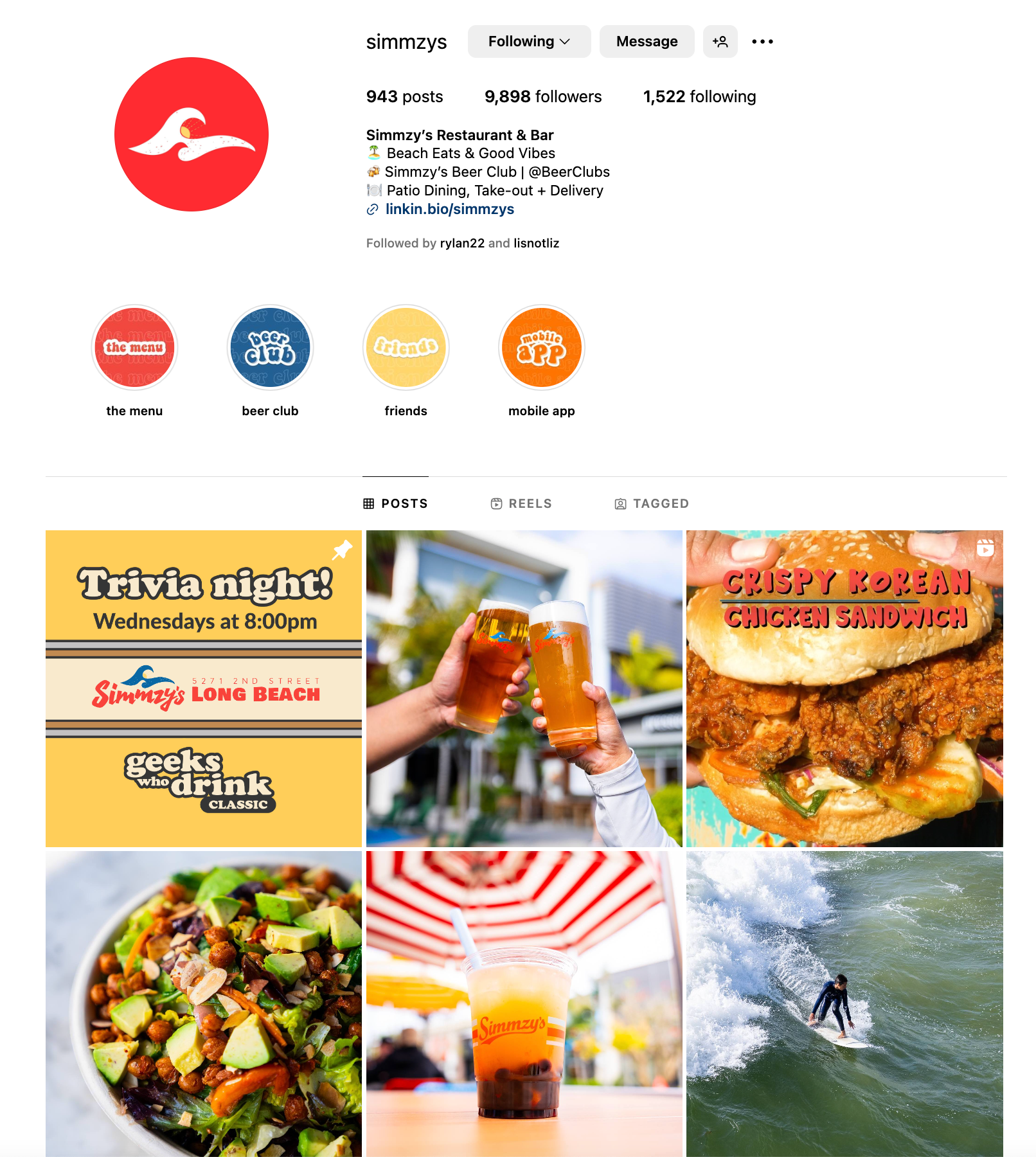
Task: Open "beer club" story highlight
Action: [270, 348]
